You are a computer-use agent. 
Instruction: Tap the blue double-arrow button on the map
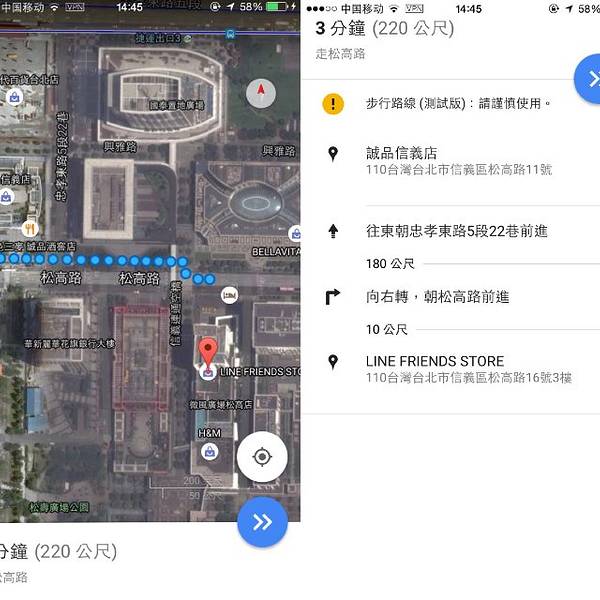262,522
